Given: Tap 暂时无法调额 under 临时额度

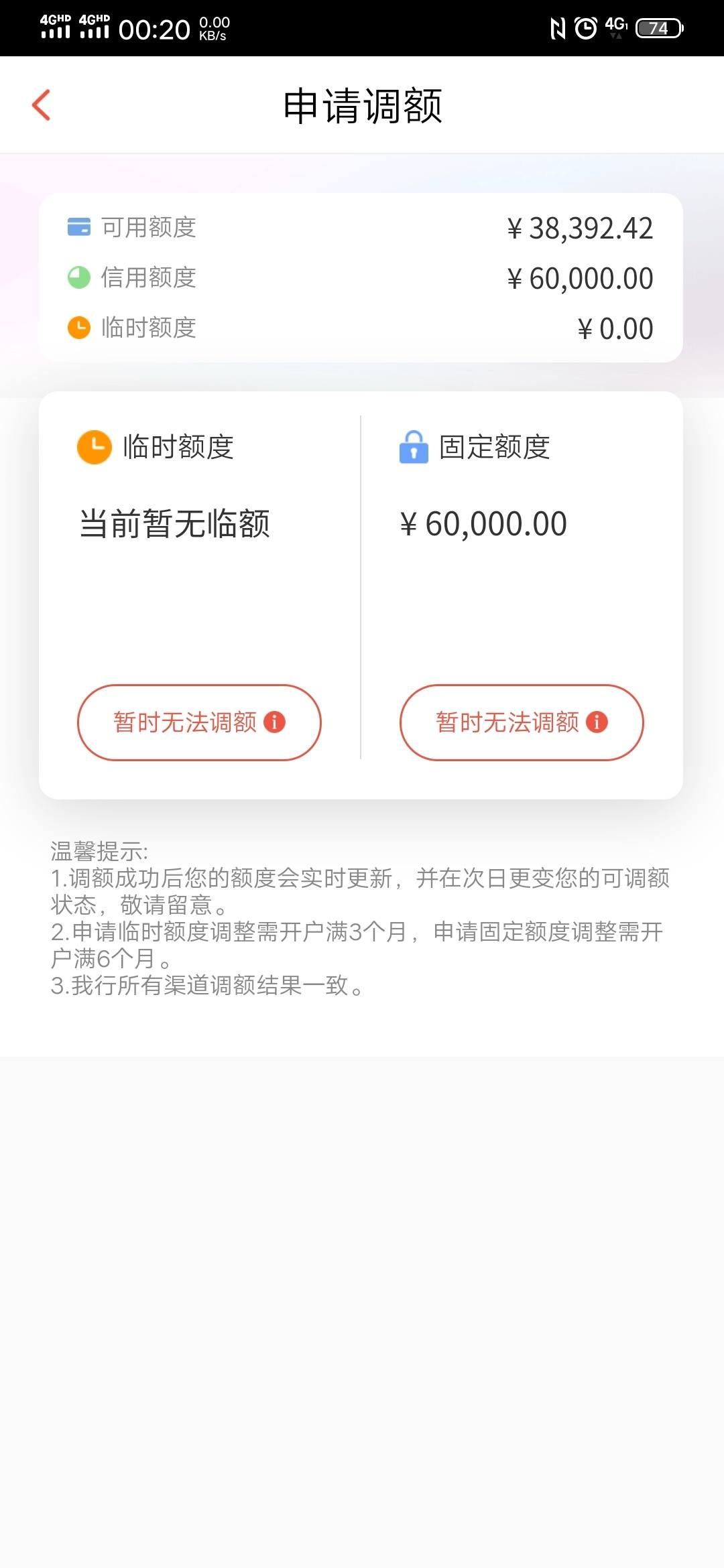Looking at the screenshot, I should (x=199, y=722).
